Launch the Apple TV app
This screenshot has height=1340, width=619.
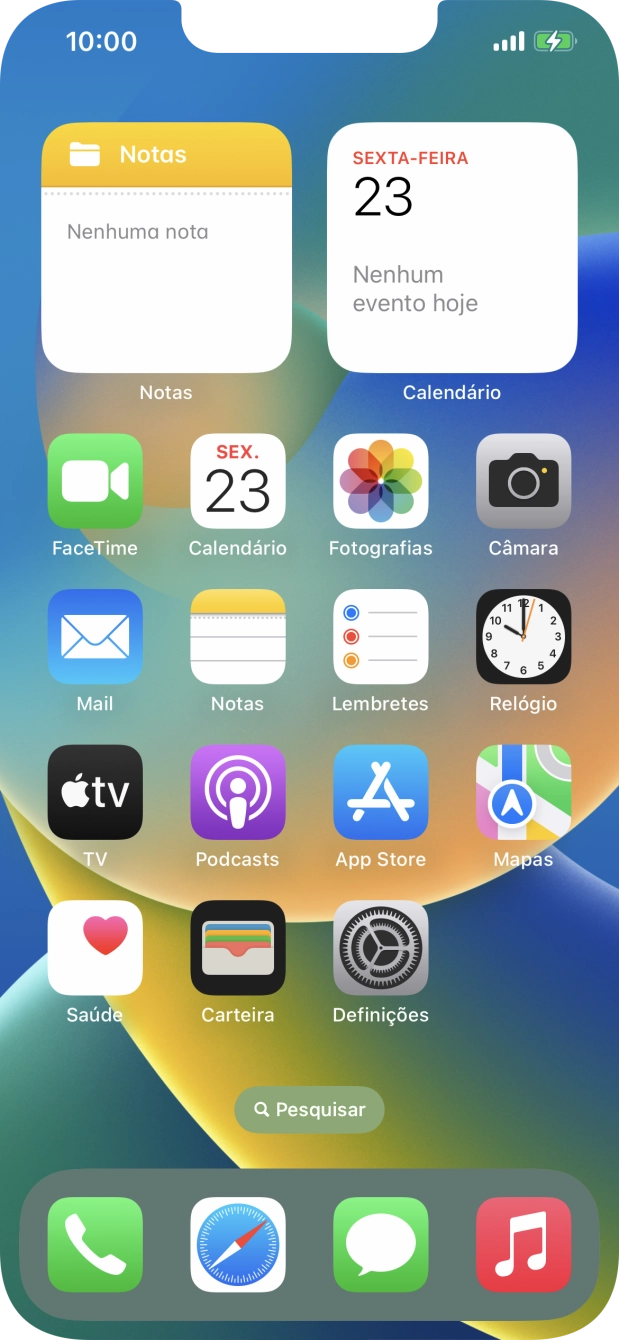(95, 792)
